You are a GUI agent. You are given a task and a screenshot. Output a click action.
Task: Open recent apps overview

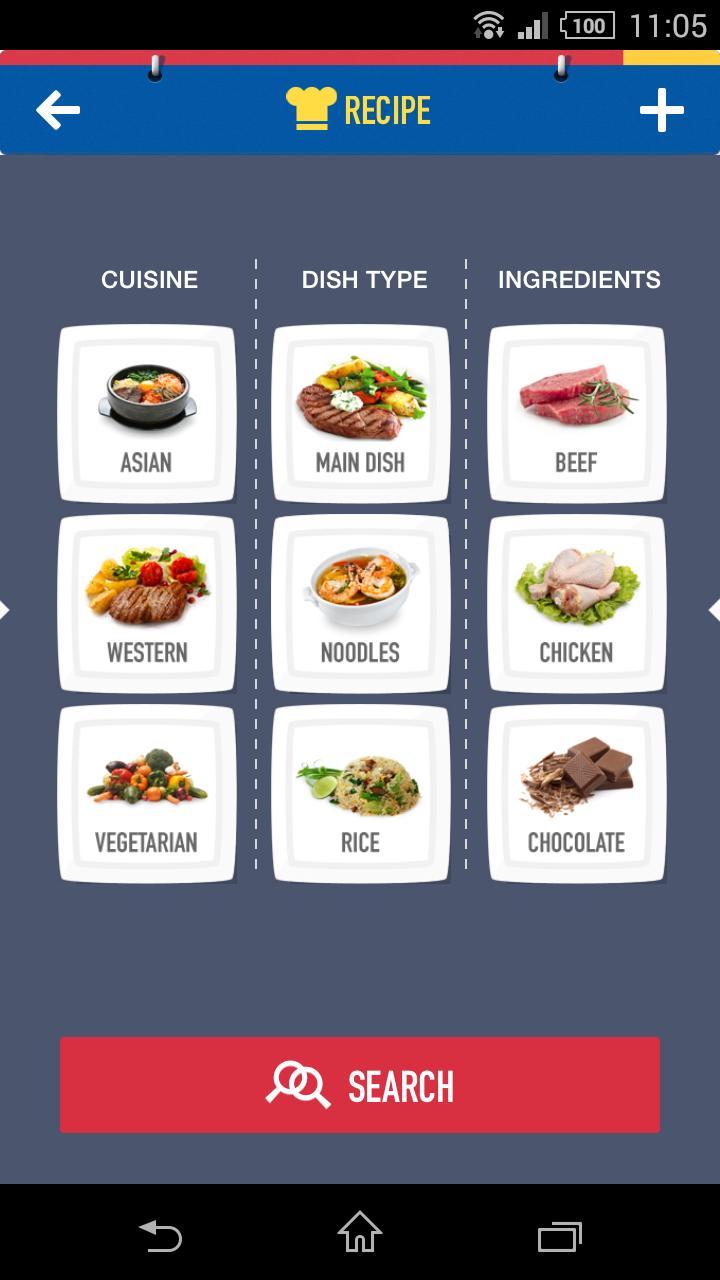coord(560,1236)
